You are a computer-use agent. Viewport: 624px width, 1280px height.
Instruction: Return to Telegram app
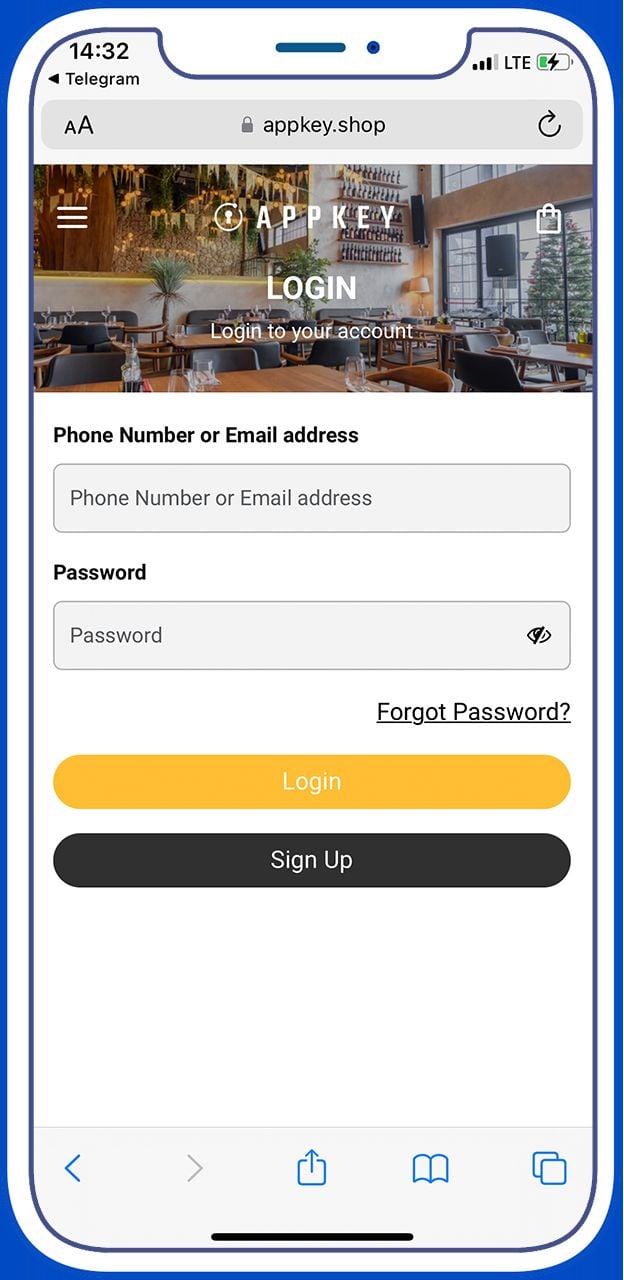[x=94, y=79]
